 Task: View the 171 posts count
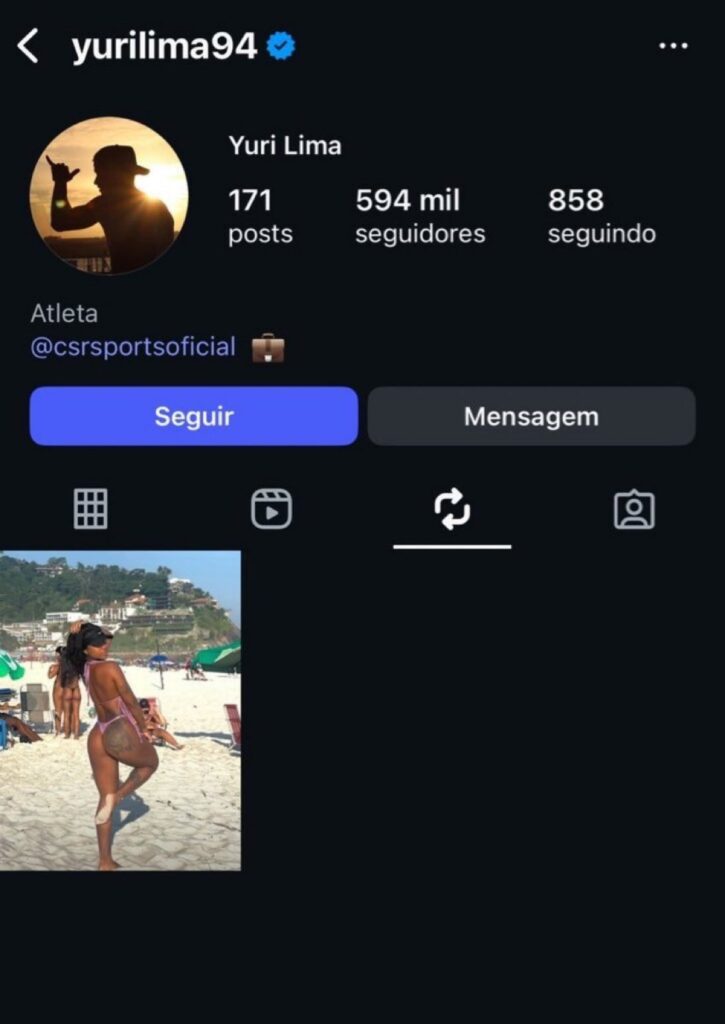pyautogui.click(x=260, y=216)
